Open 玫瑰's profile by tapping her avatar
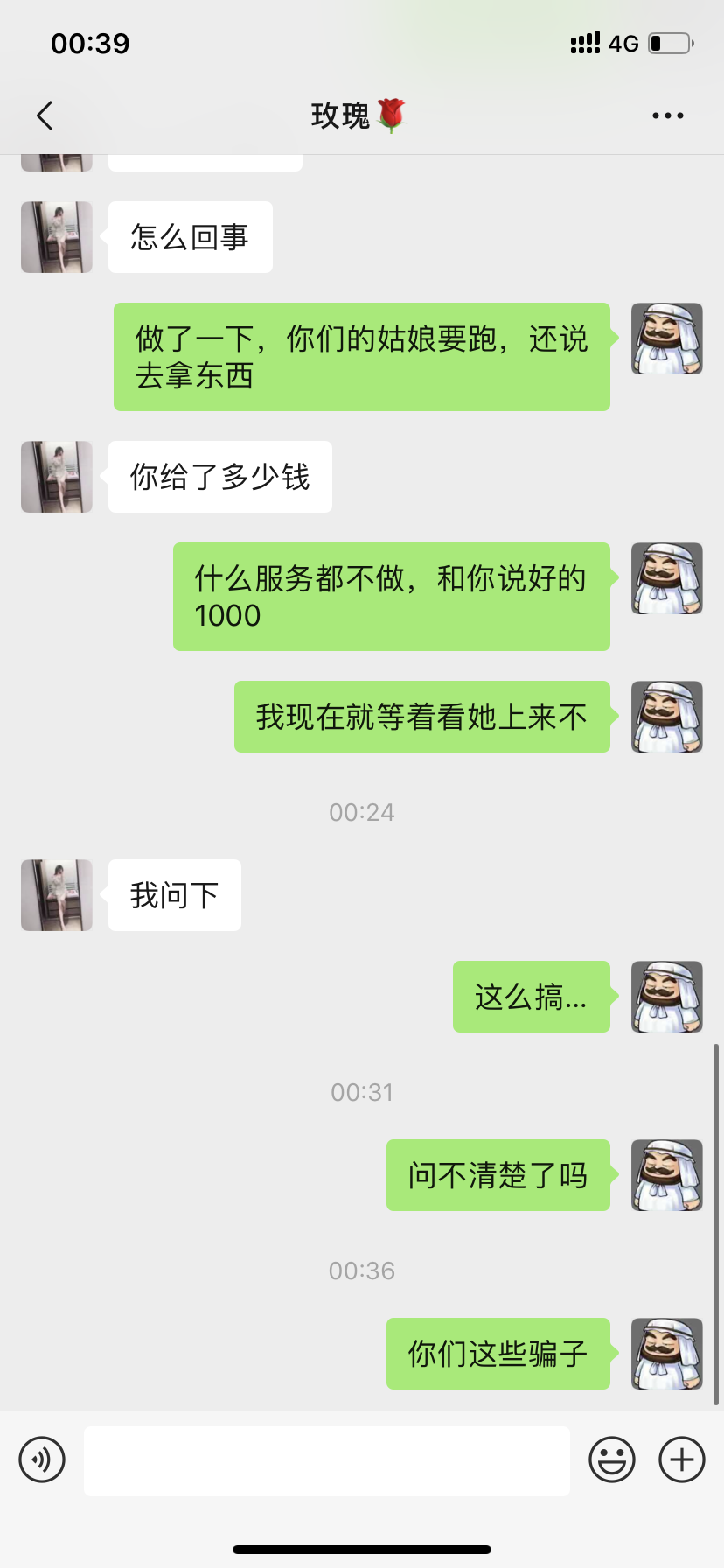Screen dimensions: 724x1568 [x=56, y=237]
